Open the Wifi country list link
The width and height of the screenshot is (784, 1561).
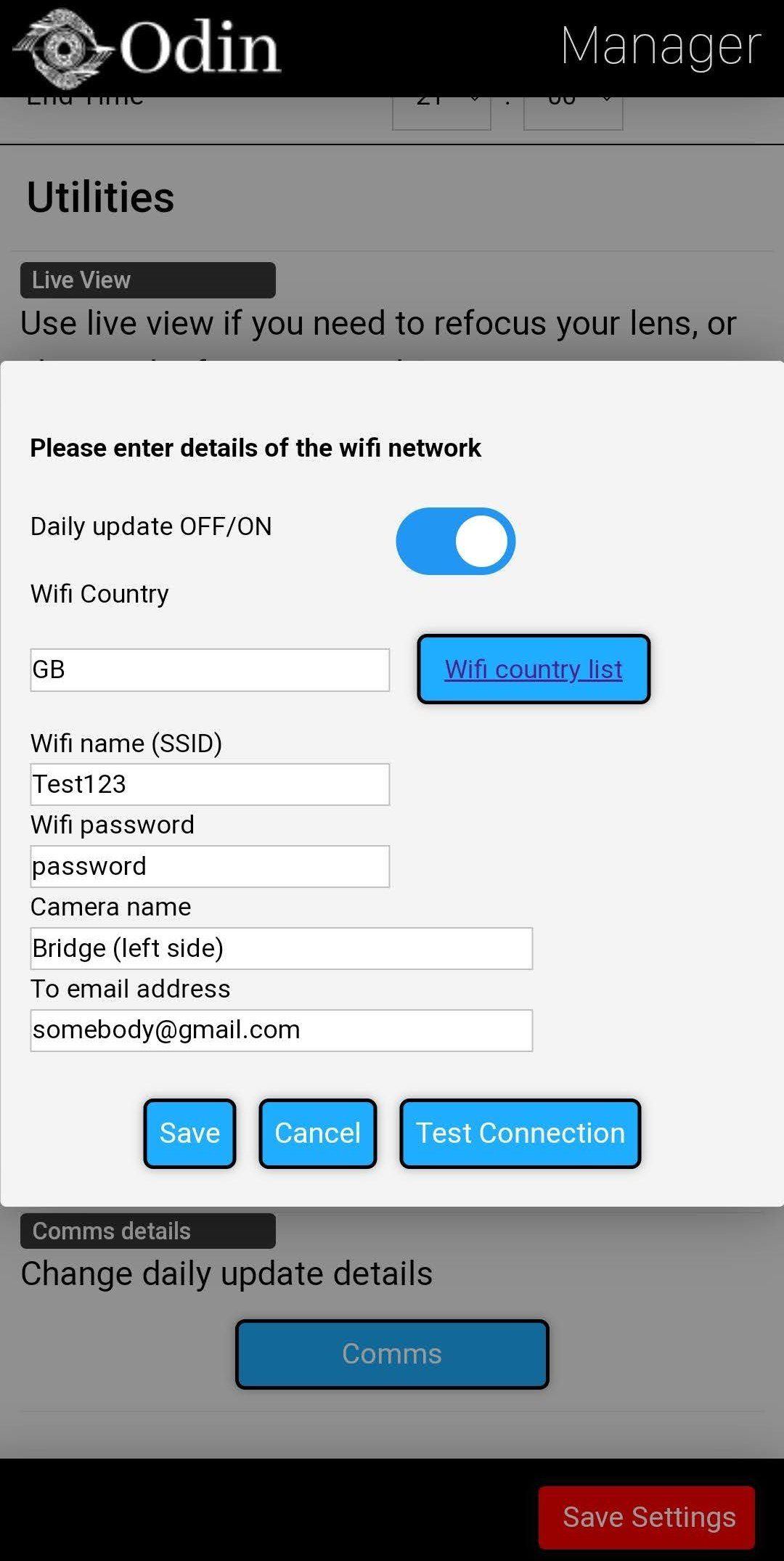534,669
